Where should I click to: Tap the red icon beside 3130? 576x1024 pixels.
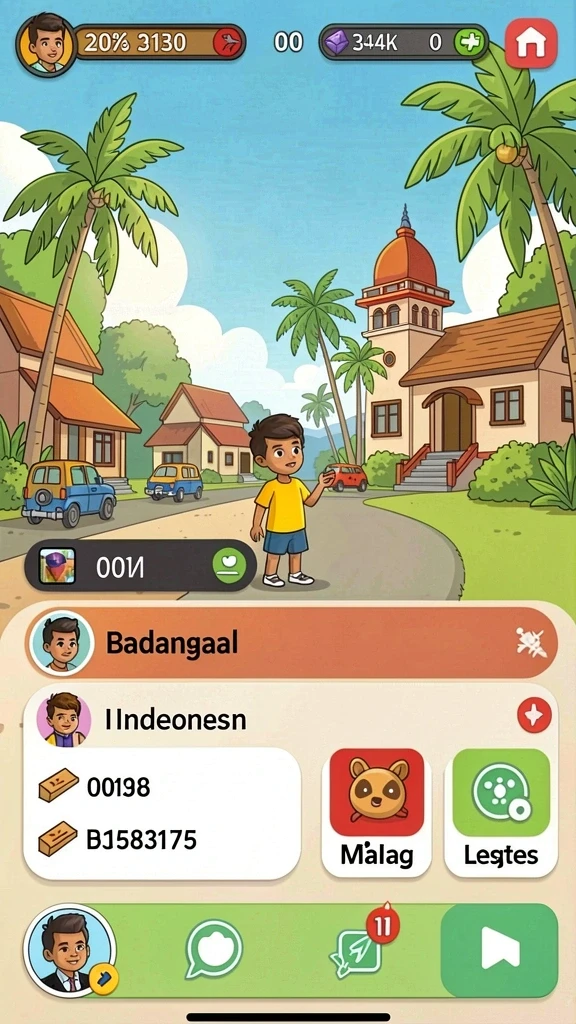coord(228,43)
